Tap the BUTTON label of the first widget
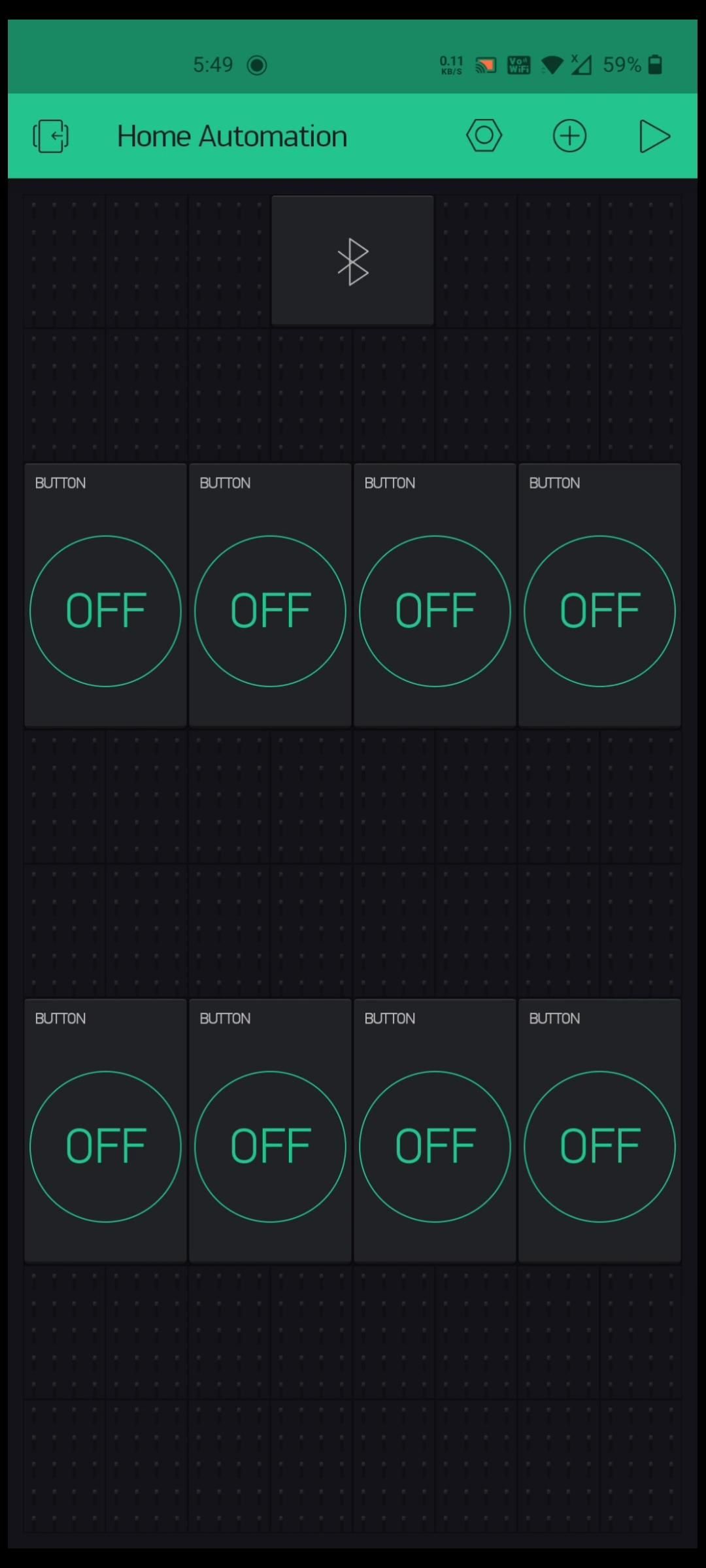 [x=60, y=483]
